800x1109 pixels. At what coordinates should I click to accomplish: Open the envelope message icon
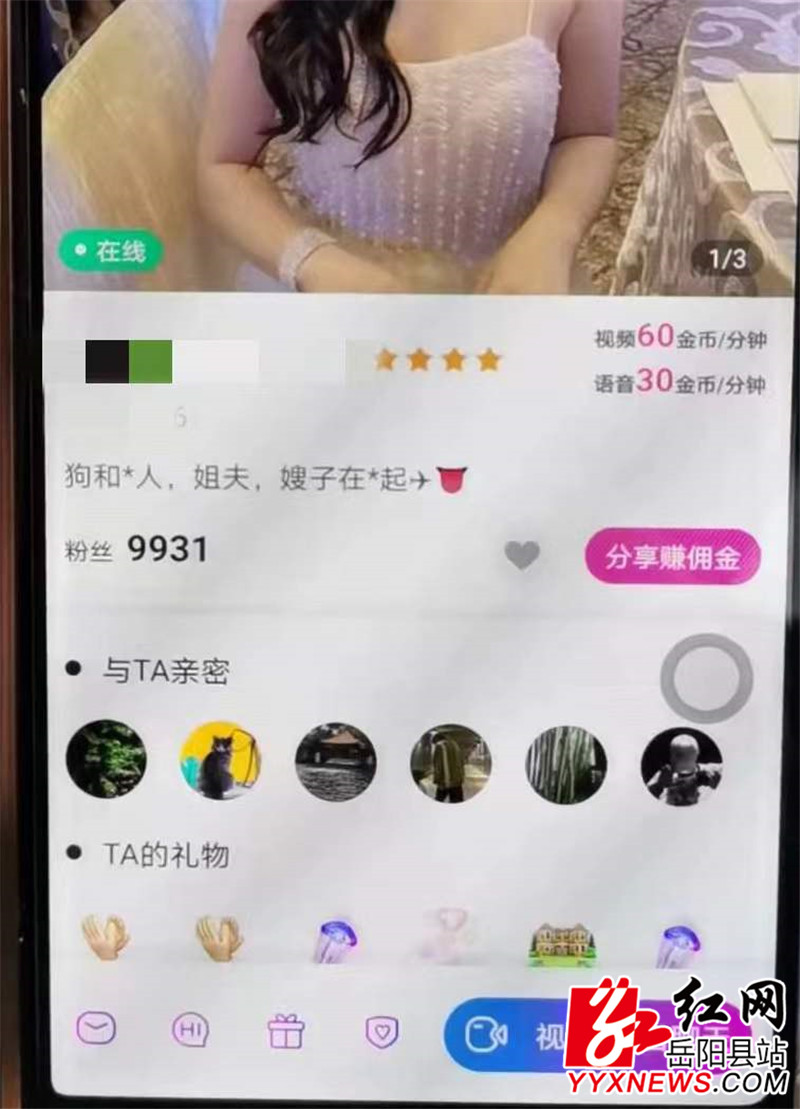point(96,1026)
